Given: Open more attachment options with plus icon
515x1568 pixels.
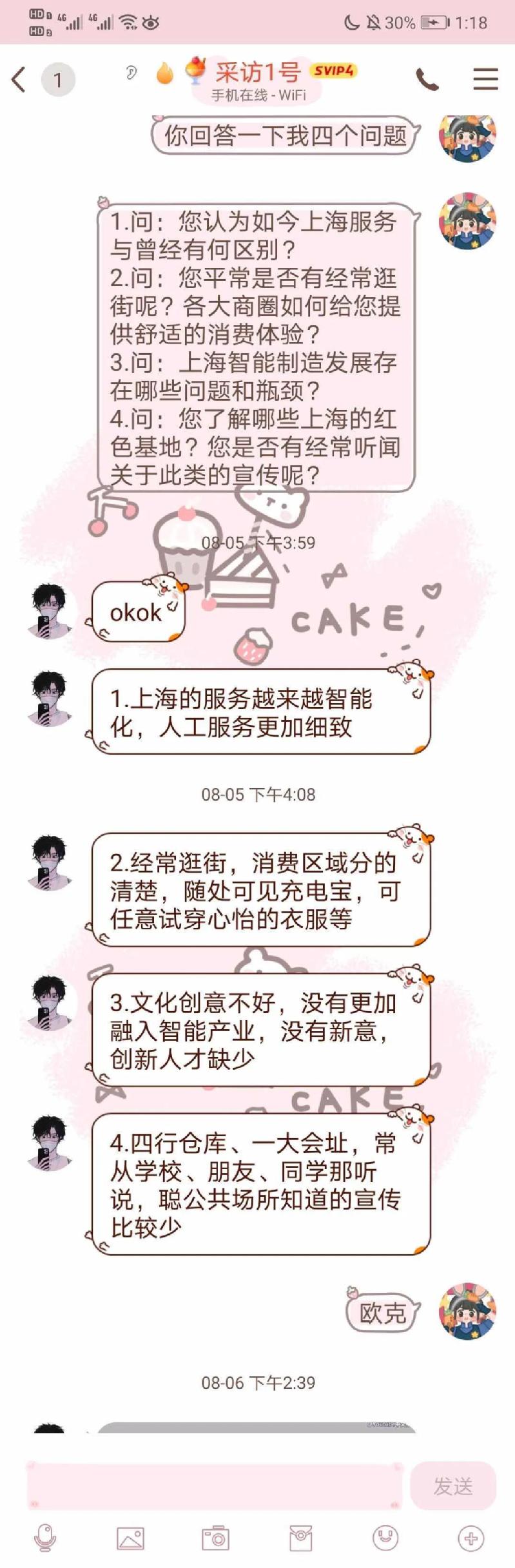Looking at the screenshot, I should point(471,1538).
